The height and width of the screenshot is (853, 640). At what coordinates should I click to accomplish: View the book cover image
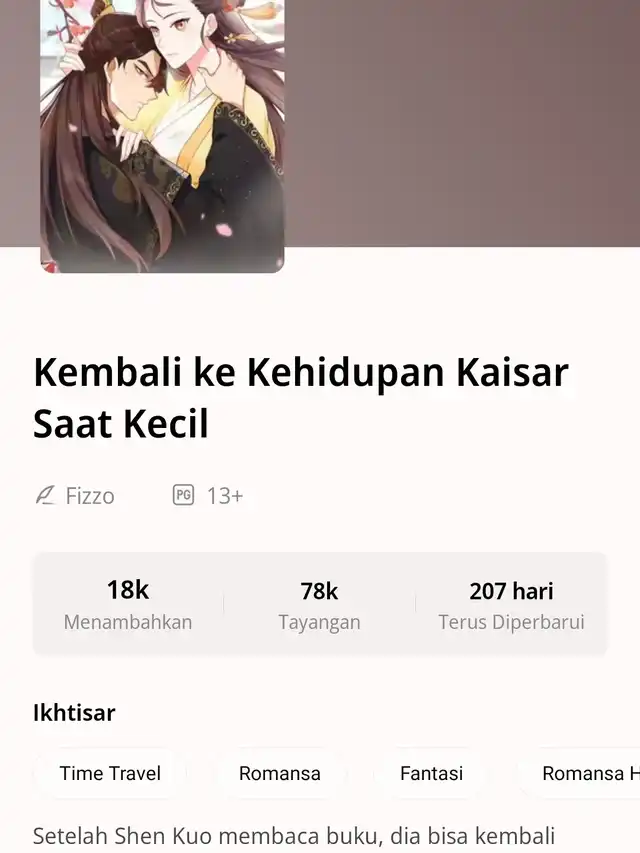[x=162, y=135]
